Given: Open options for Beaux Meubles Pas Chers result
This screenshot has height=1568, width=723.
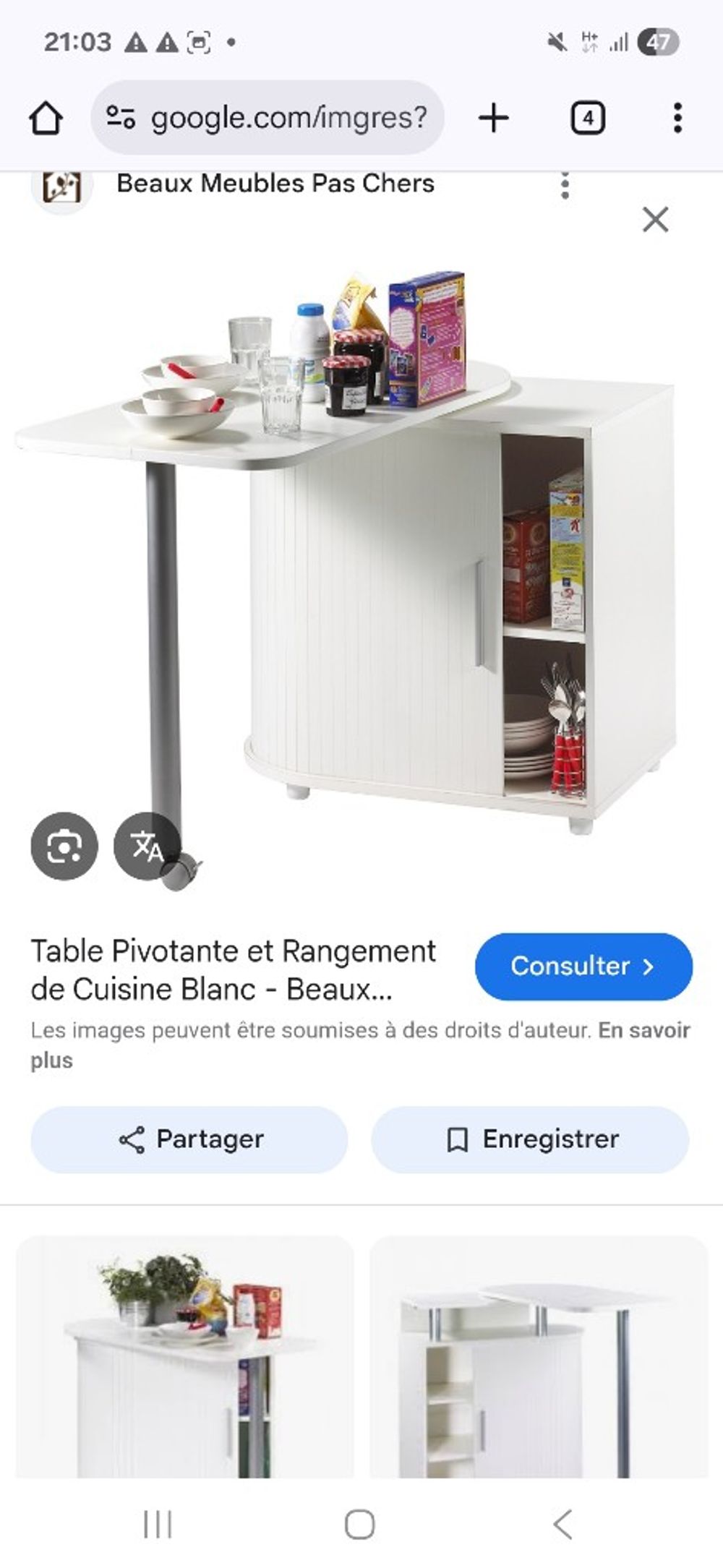Looking at the screenshot, I should click(565, 186).
